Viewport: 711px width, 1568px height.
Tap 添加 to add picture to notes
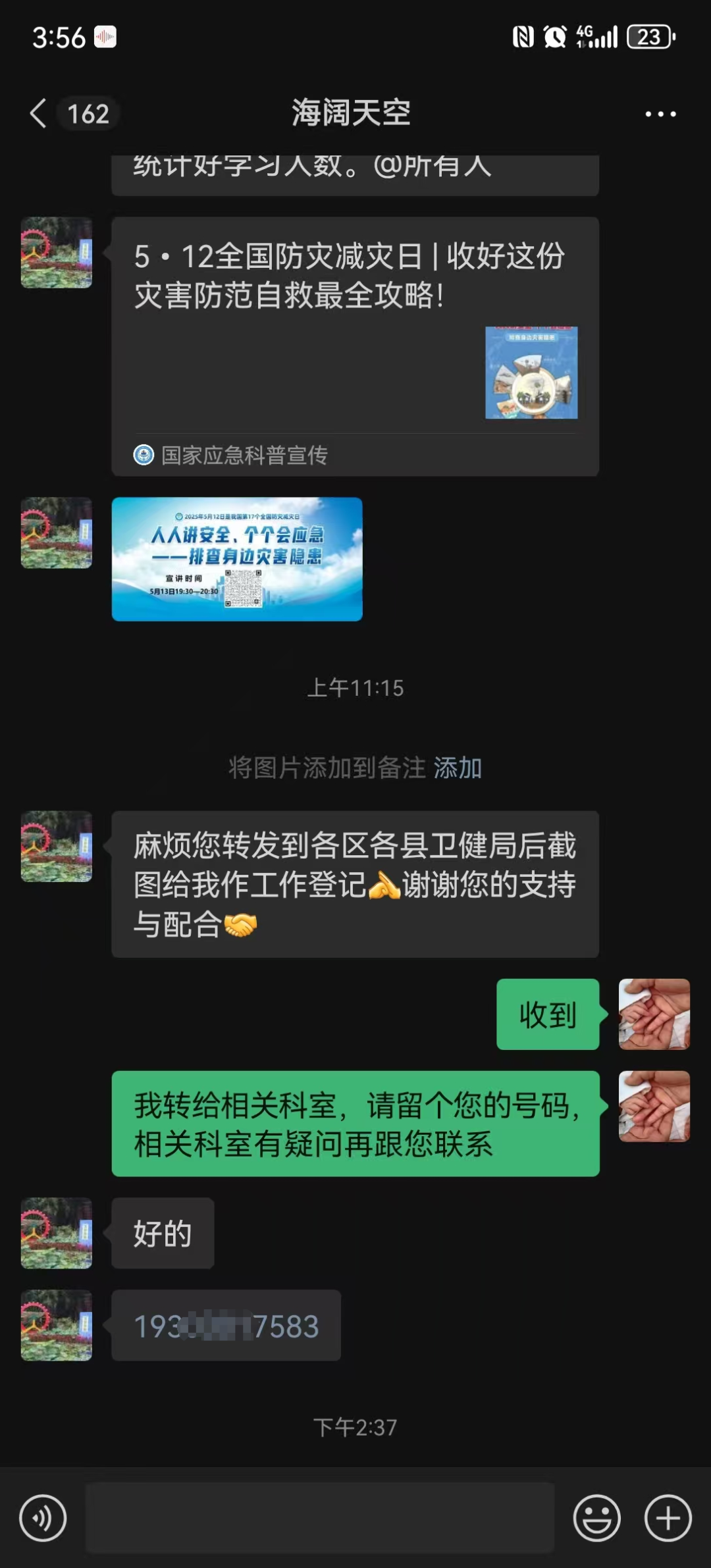(x=458, y=768)
